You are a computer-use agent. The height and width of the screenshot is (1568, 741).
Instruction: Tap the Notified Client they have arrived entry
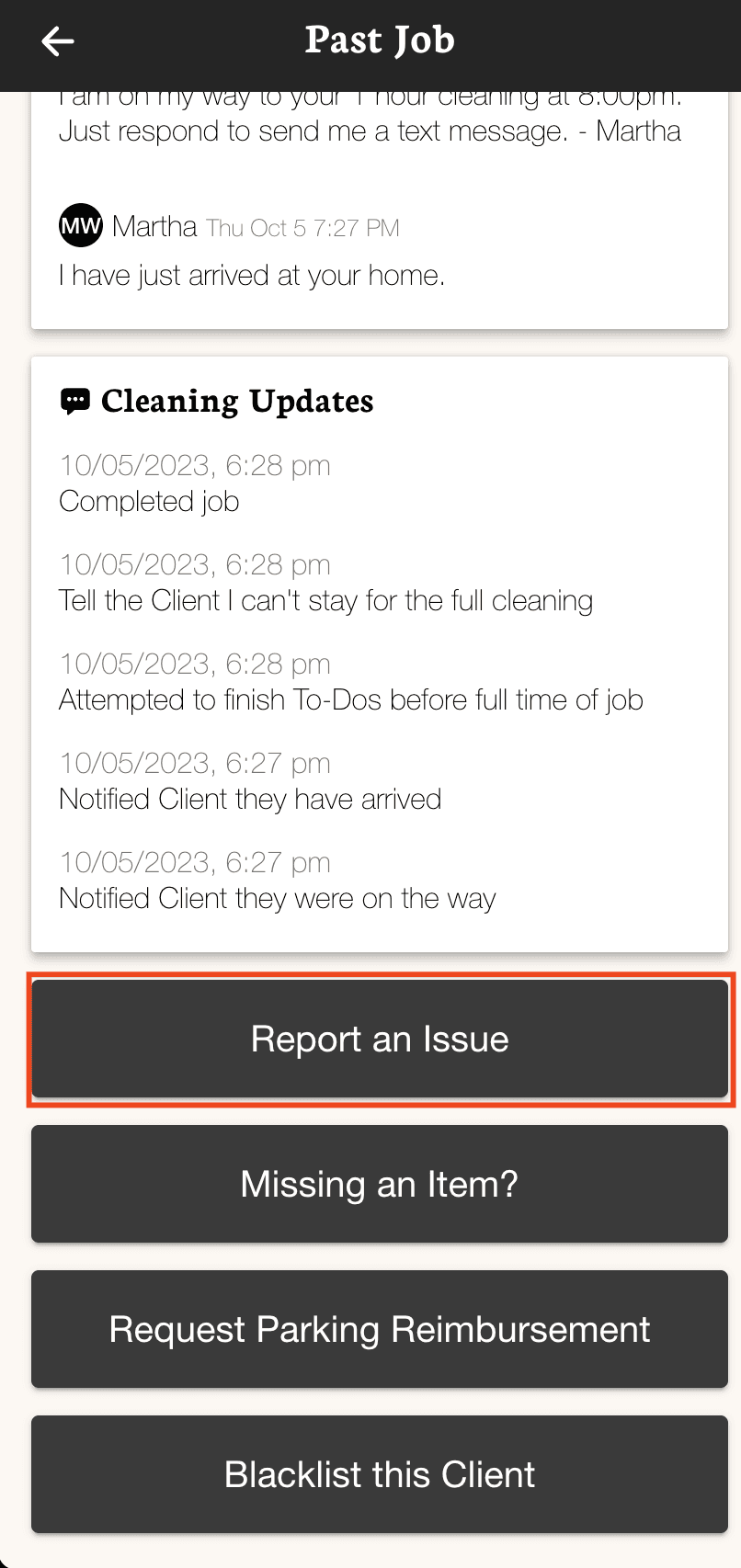coord(250,799)
